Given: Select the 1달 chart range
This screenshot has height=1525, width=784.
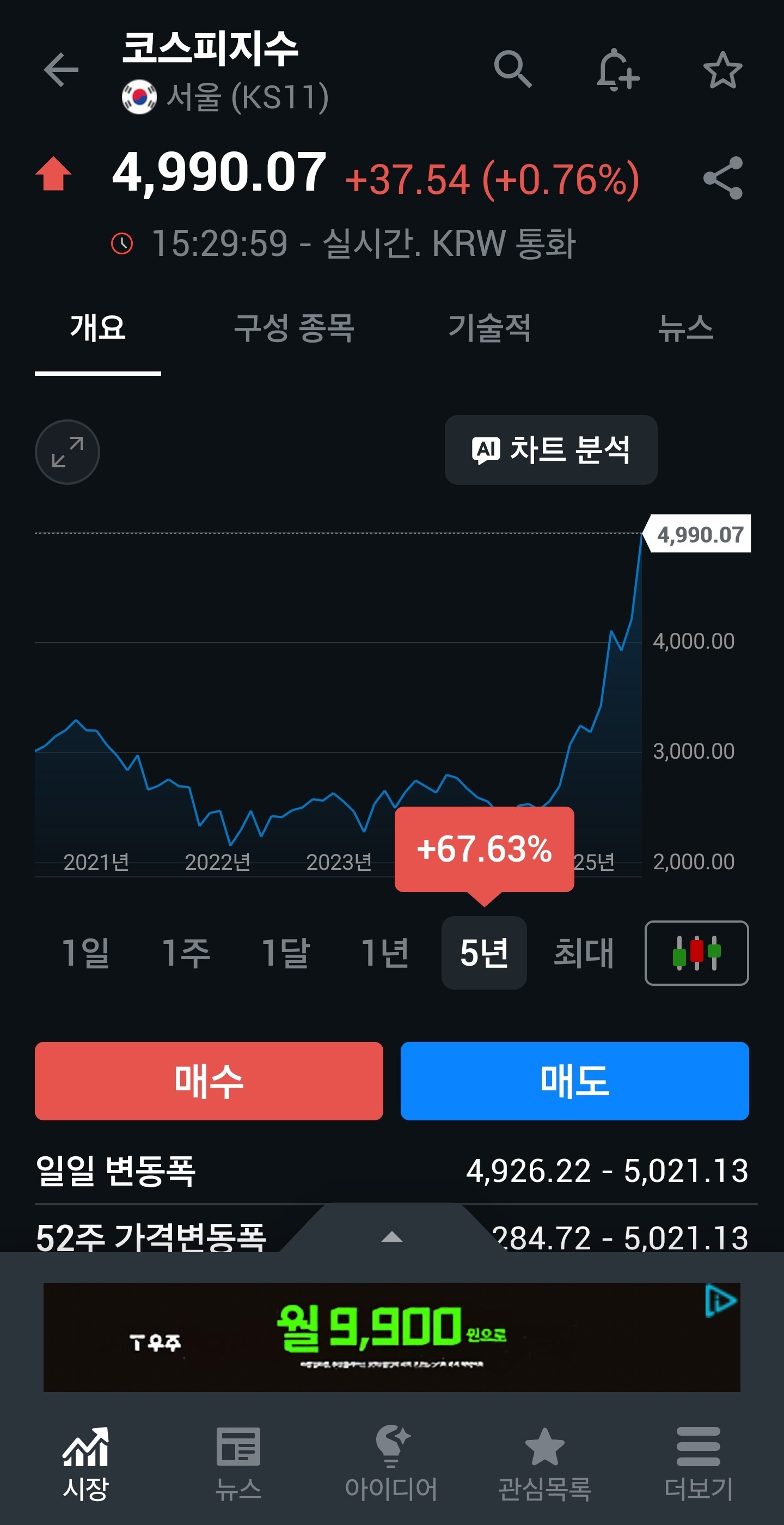Looking at the screenshot, I should [x=285, y=953].
